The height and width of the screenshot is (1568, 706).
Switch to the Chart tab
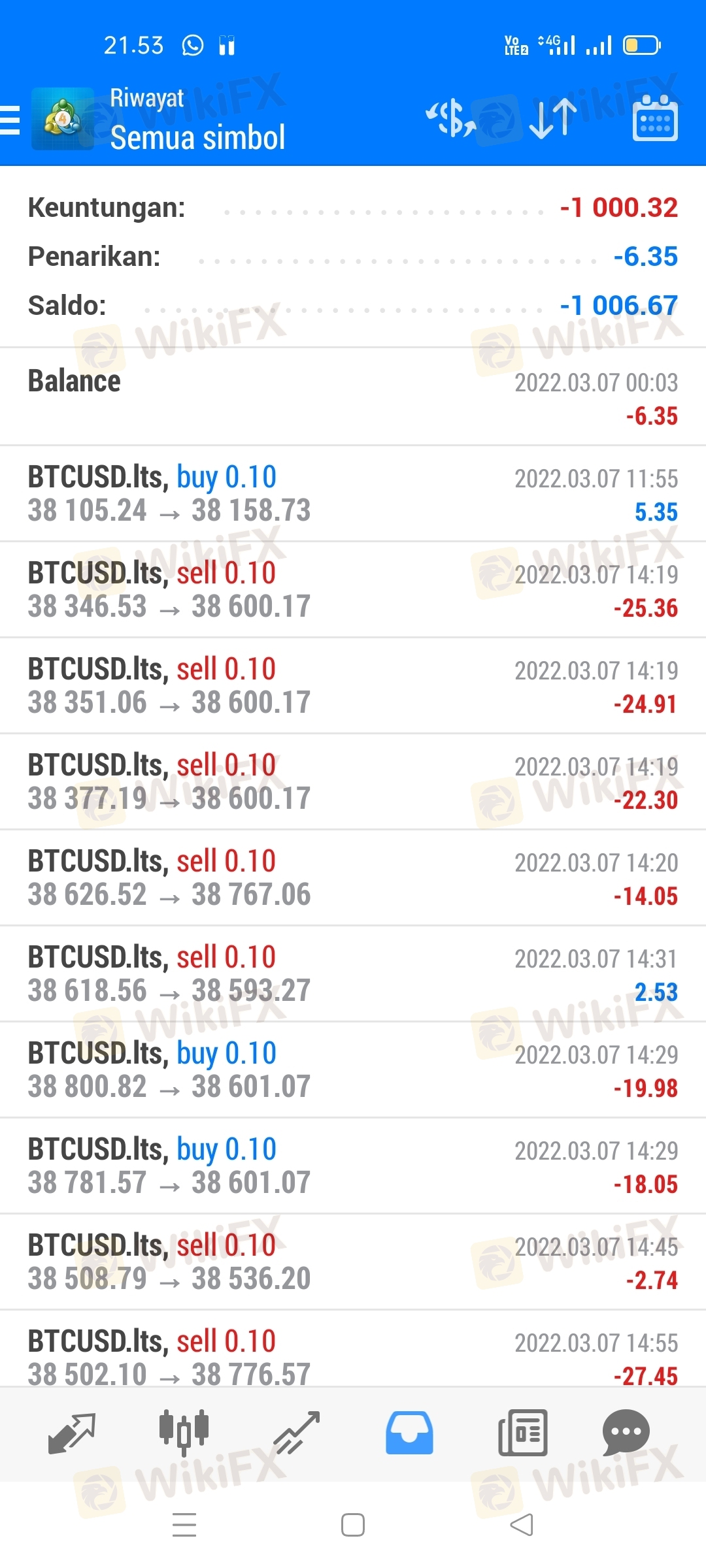[x=184, y=1433]
